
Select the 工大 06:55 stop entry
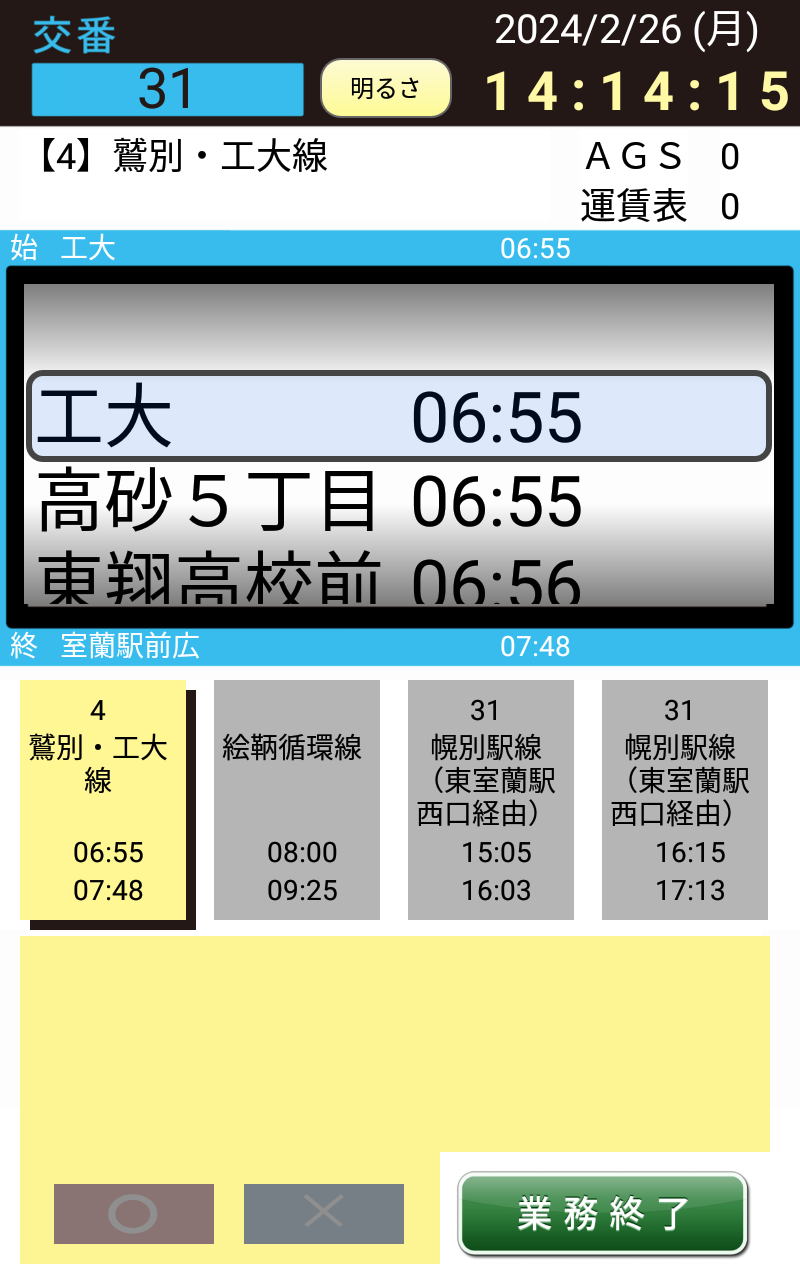pos(400,417)
